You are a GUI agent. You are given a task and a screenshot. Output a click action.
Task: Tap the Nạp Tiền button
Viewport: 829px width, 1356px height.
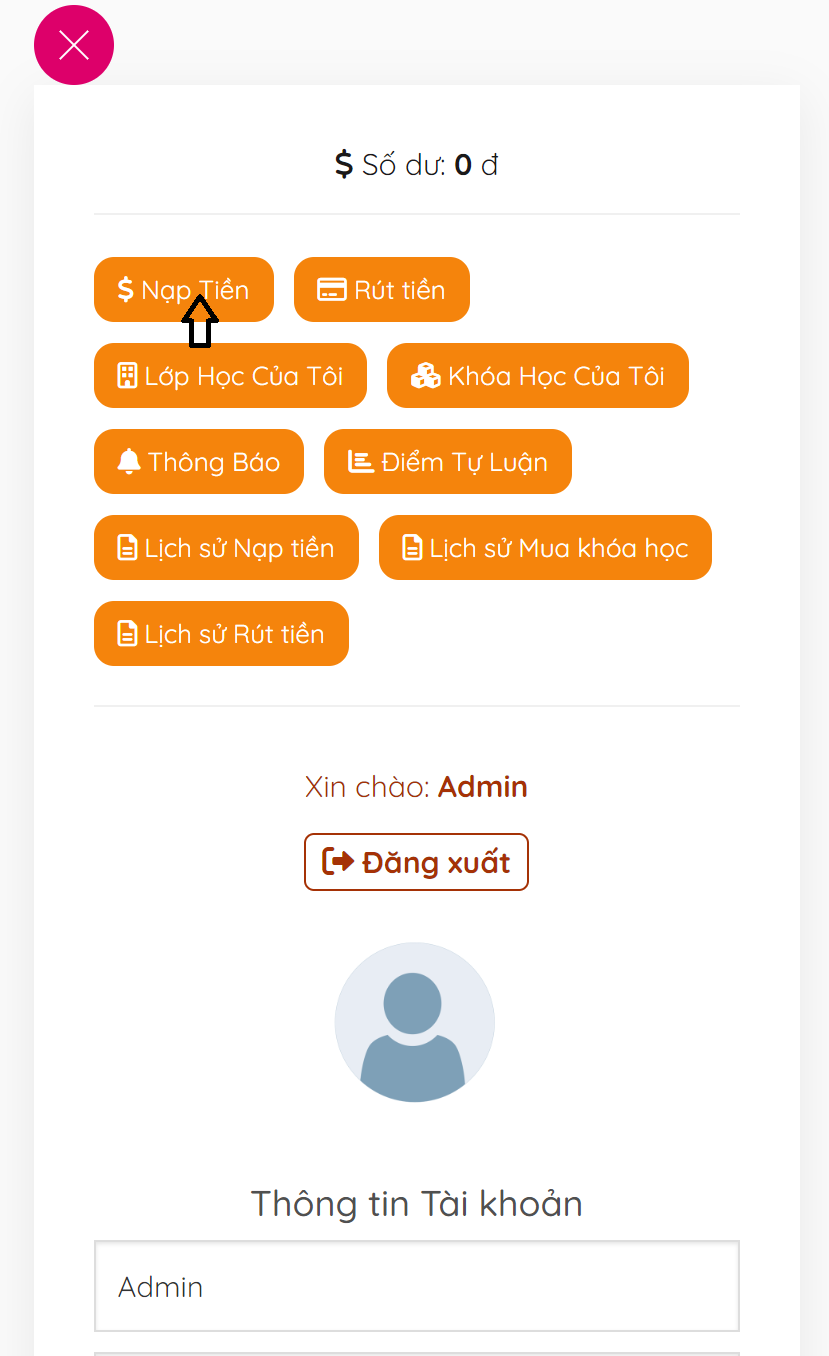point(184,290)
